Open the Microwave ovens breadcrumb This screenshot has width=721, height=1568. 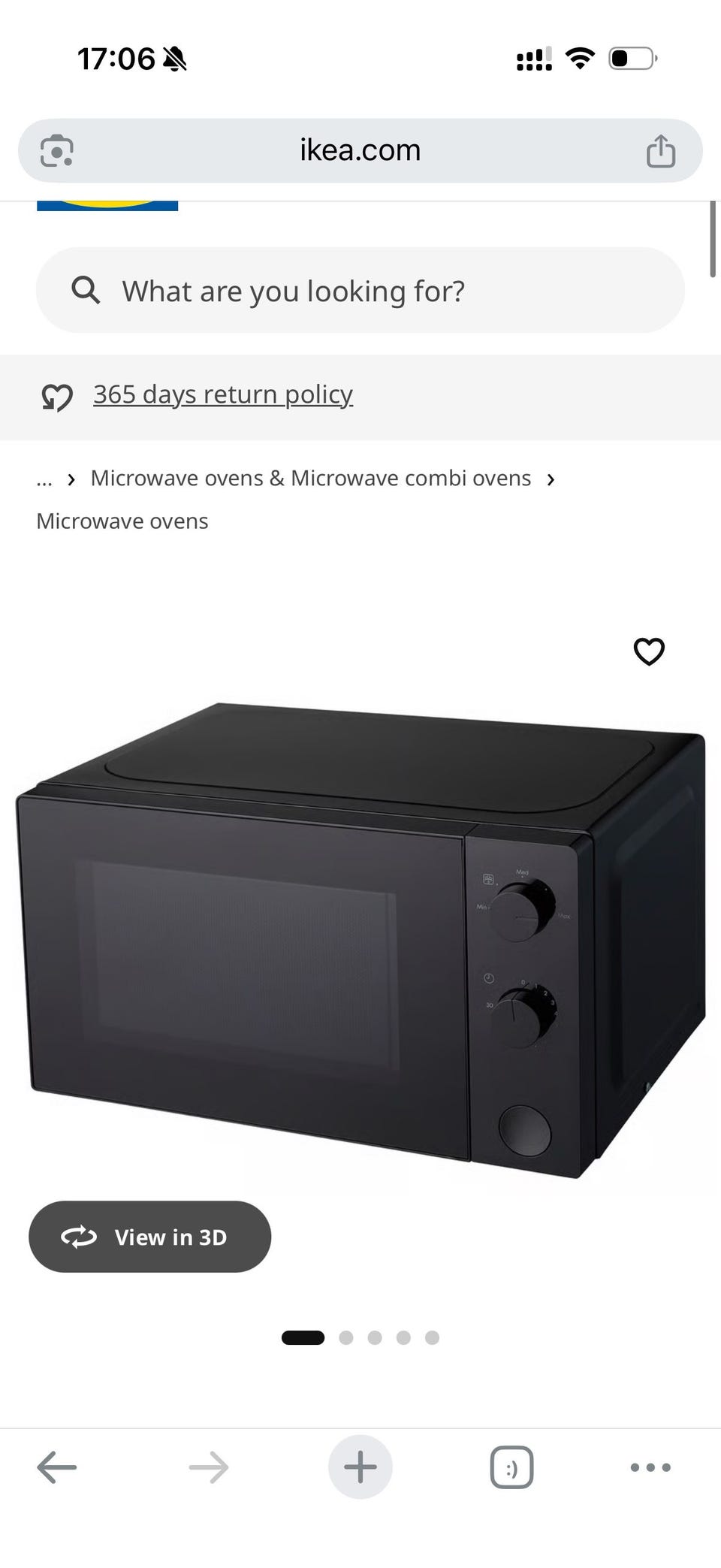click(x=122, y=521)
